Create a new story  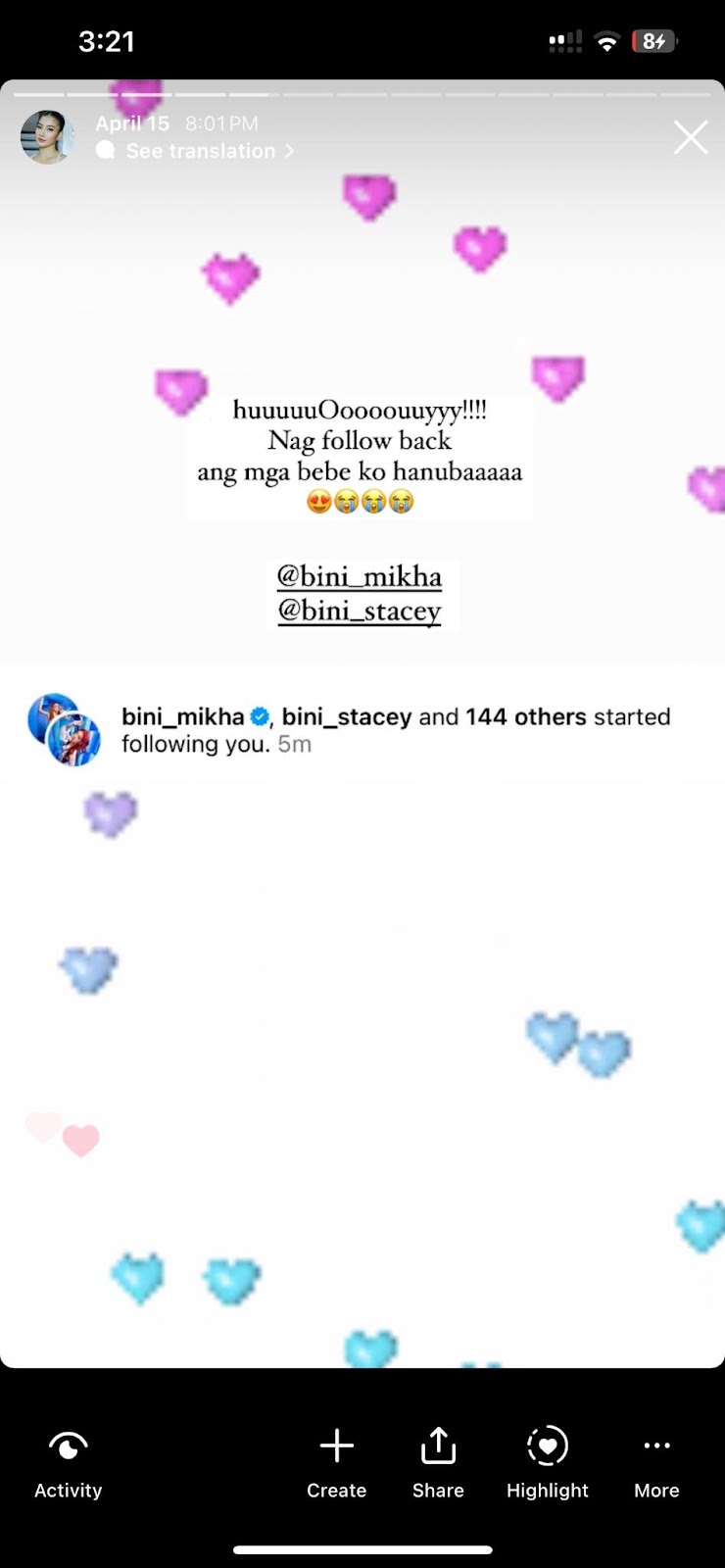pos(336,1463)
